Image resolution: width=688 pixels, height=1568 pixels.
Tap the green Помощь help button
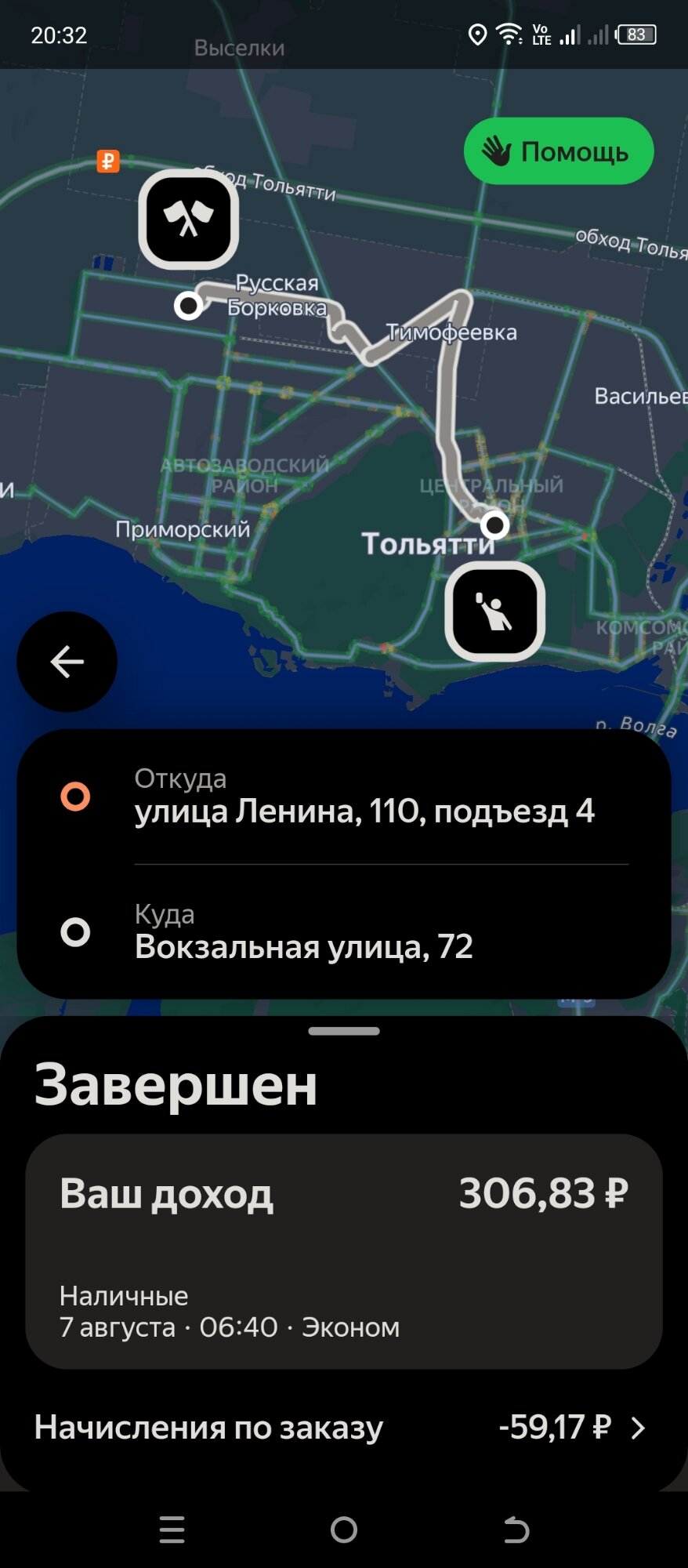(x=558, y=151)
